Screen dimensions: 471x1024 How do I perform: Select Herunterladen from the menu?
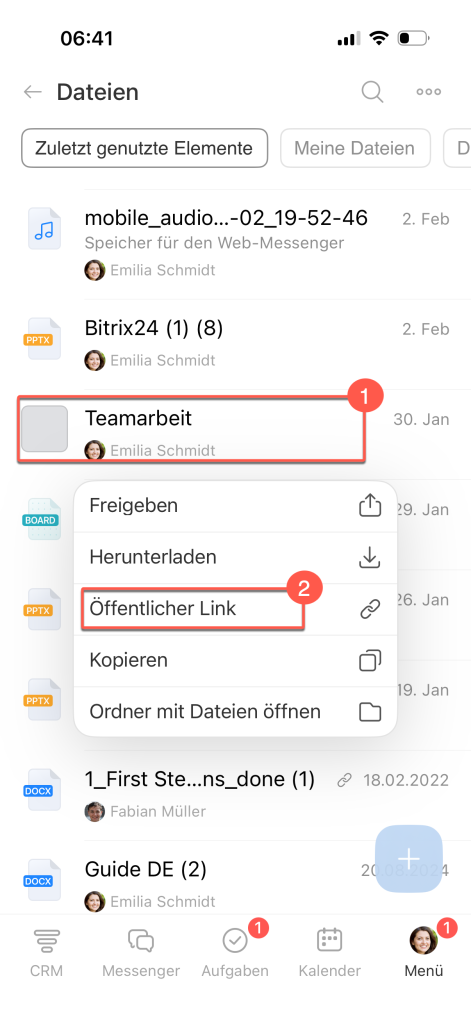(x=235, y=558)
